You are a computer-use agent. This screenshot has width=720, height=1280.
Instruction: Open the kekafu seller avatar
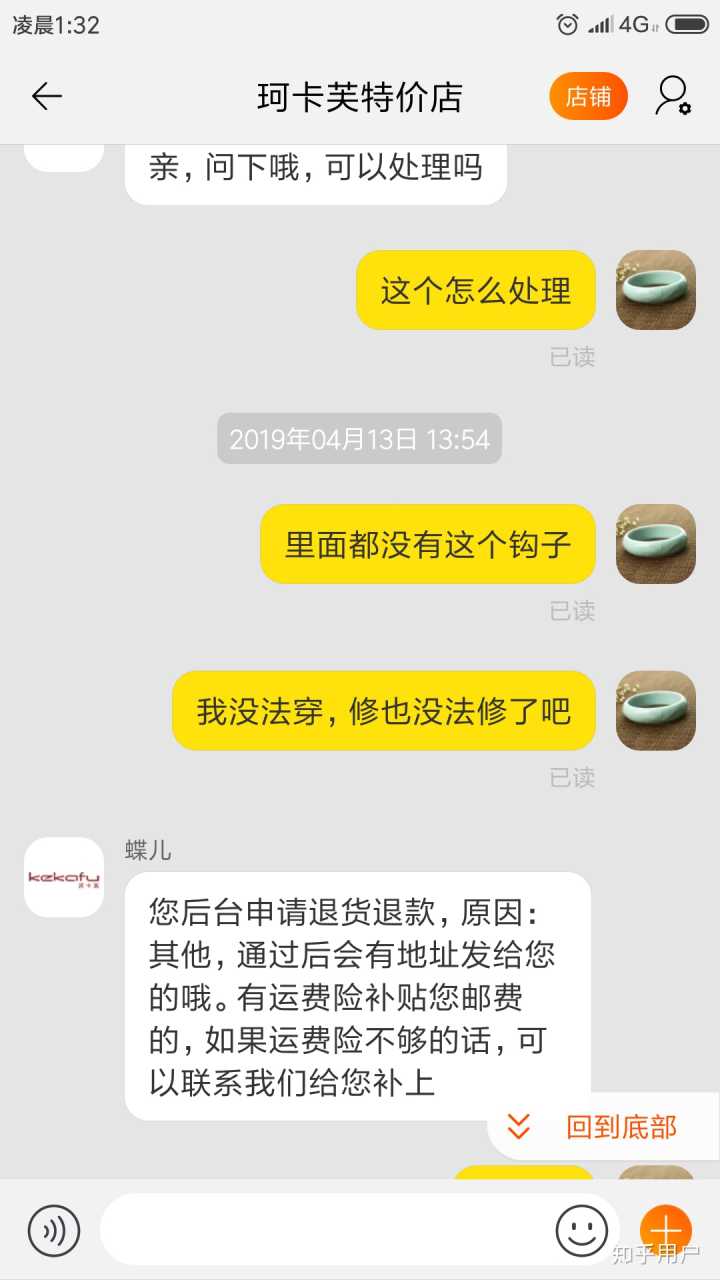64,877
